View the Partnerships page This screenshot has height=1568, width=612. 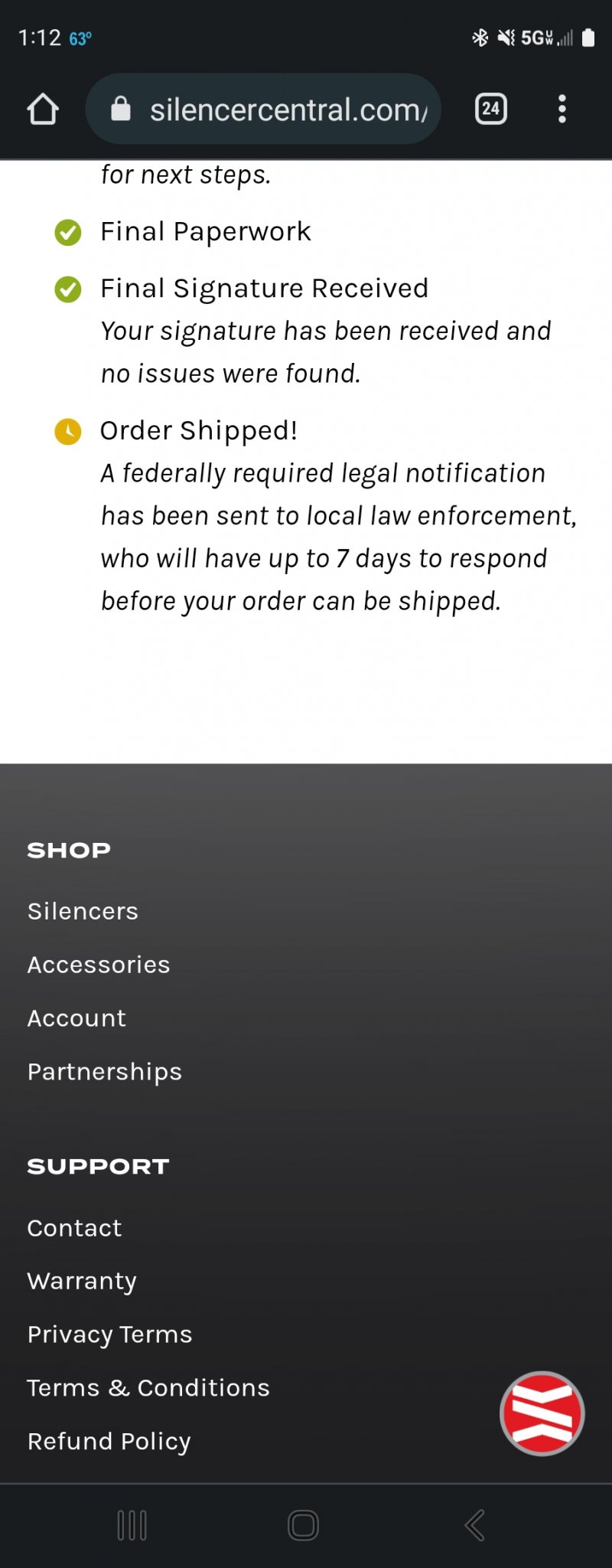coord(105,1072)
